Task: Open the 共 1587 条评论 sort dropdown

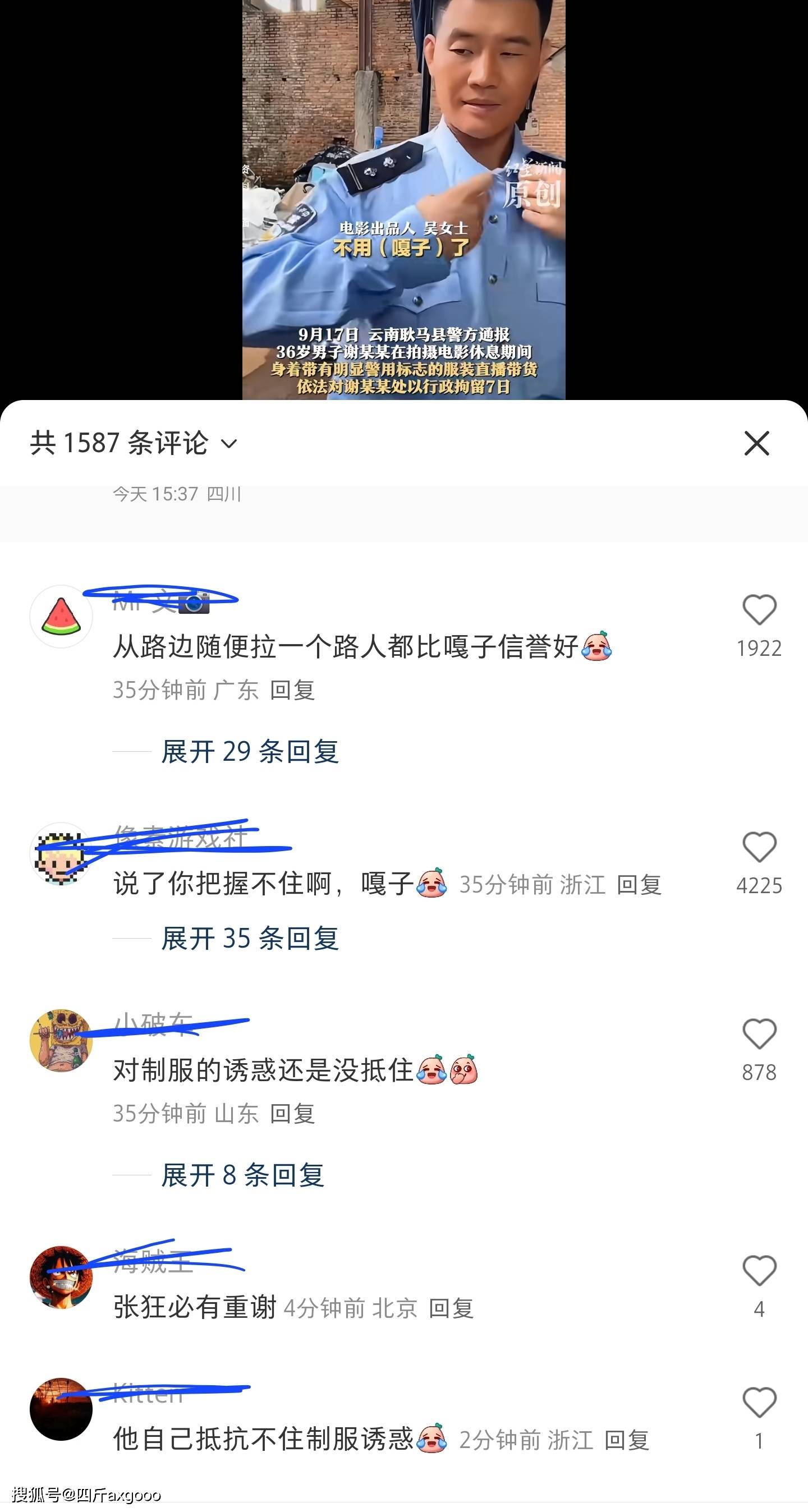Action: pos(229,444)
